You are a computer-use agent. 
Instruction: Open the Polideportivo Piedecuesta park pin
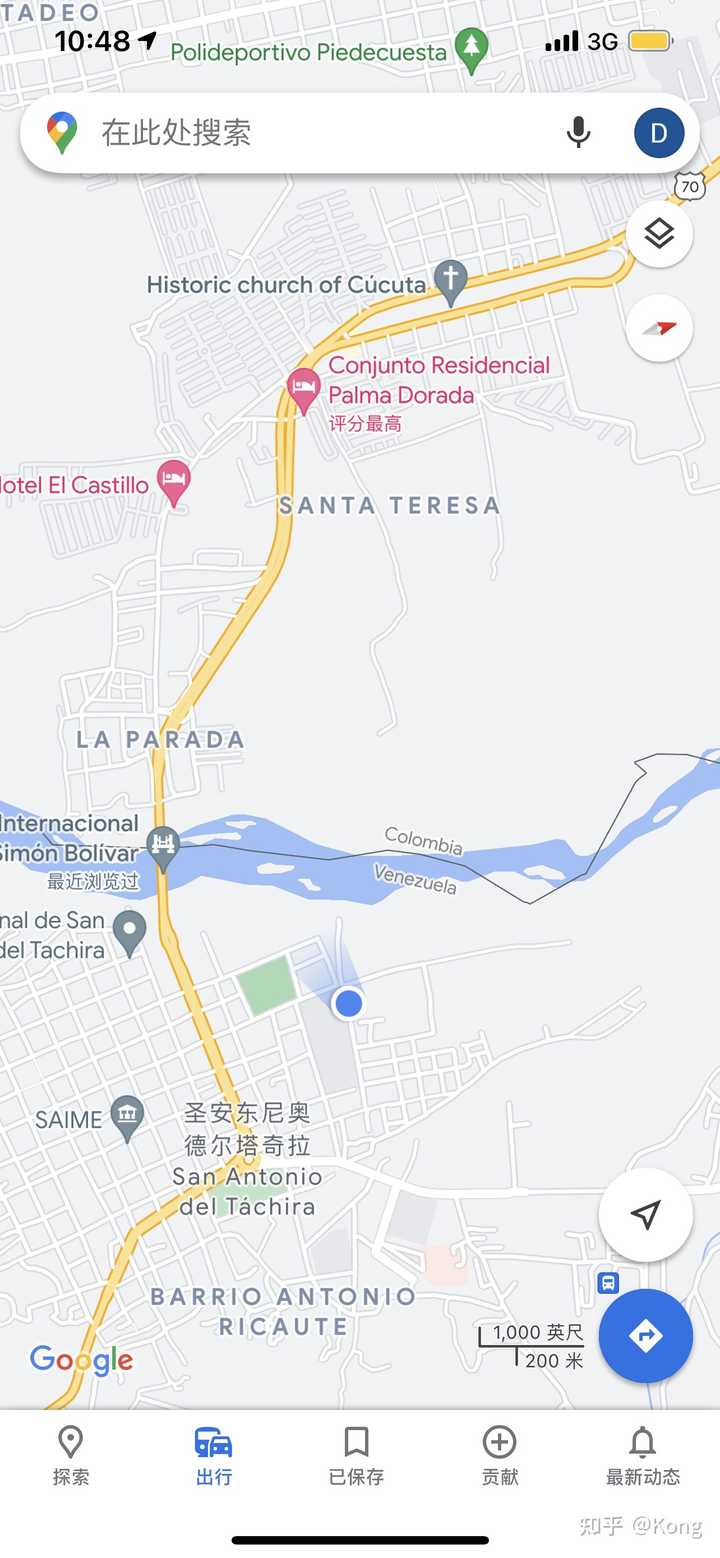pyautogui.click(x=471, y=46)
